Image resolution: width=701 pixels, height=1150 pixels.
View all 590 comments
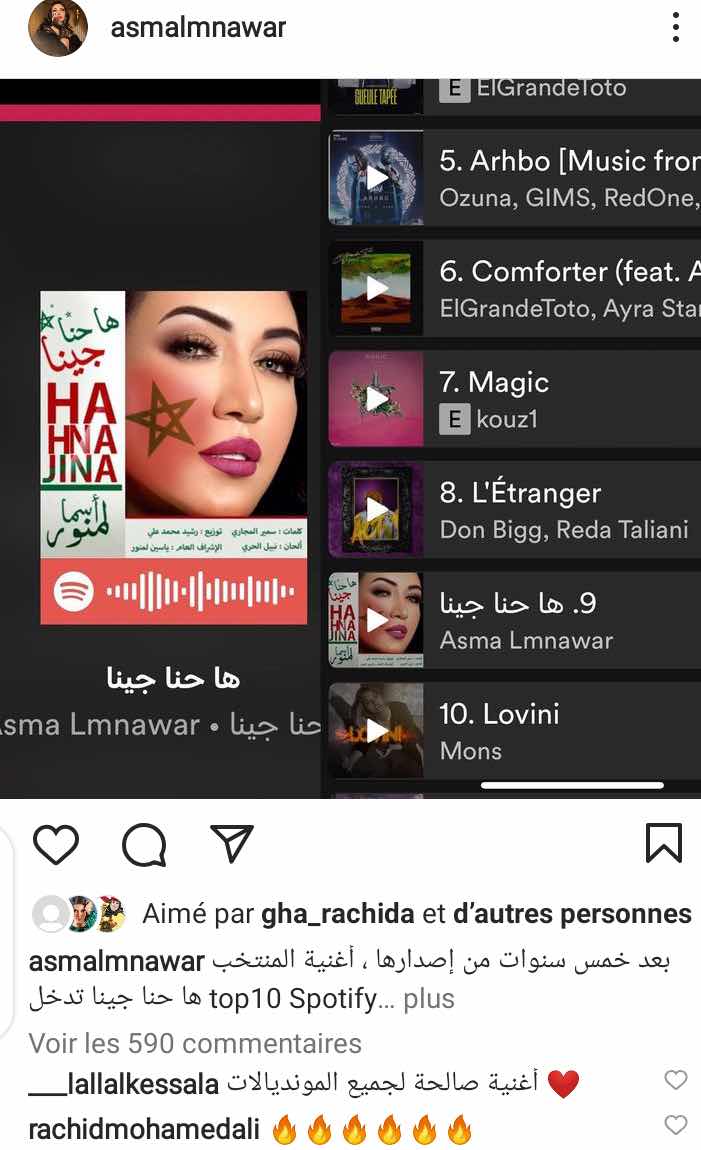coord(195,1043)
